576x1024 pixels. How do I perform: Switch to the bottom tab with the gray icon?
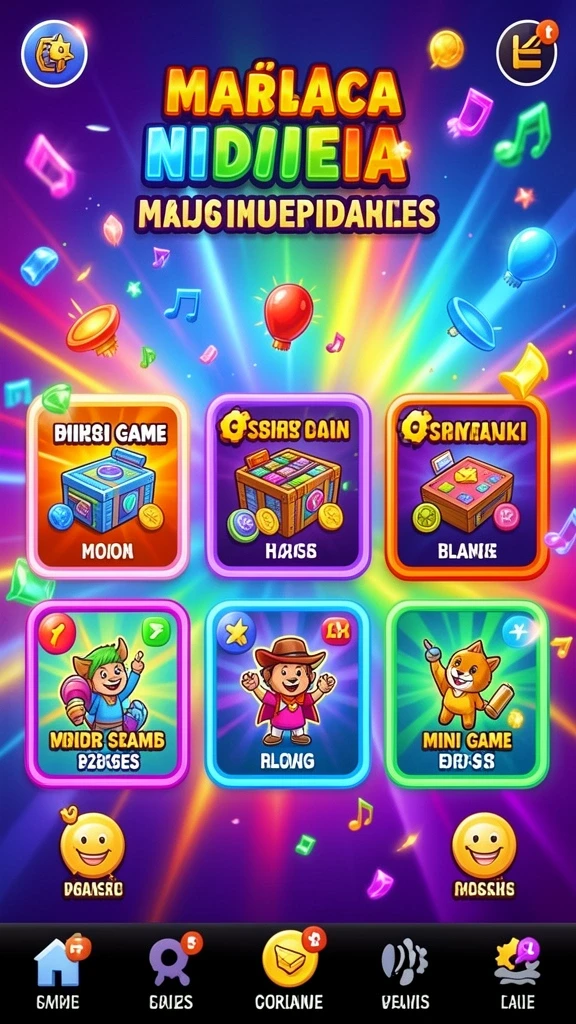click(x=405, y=974)
